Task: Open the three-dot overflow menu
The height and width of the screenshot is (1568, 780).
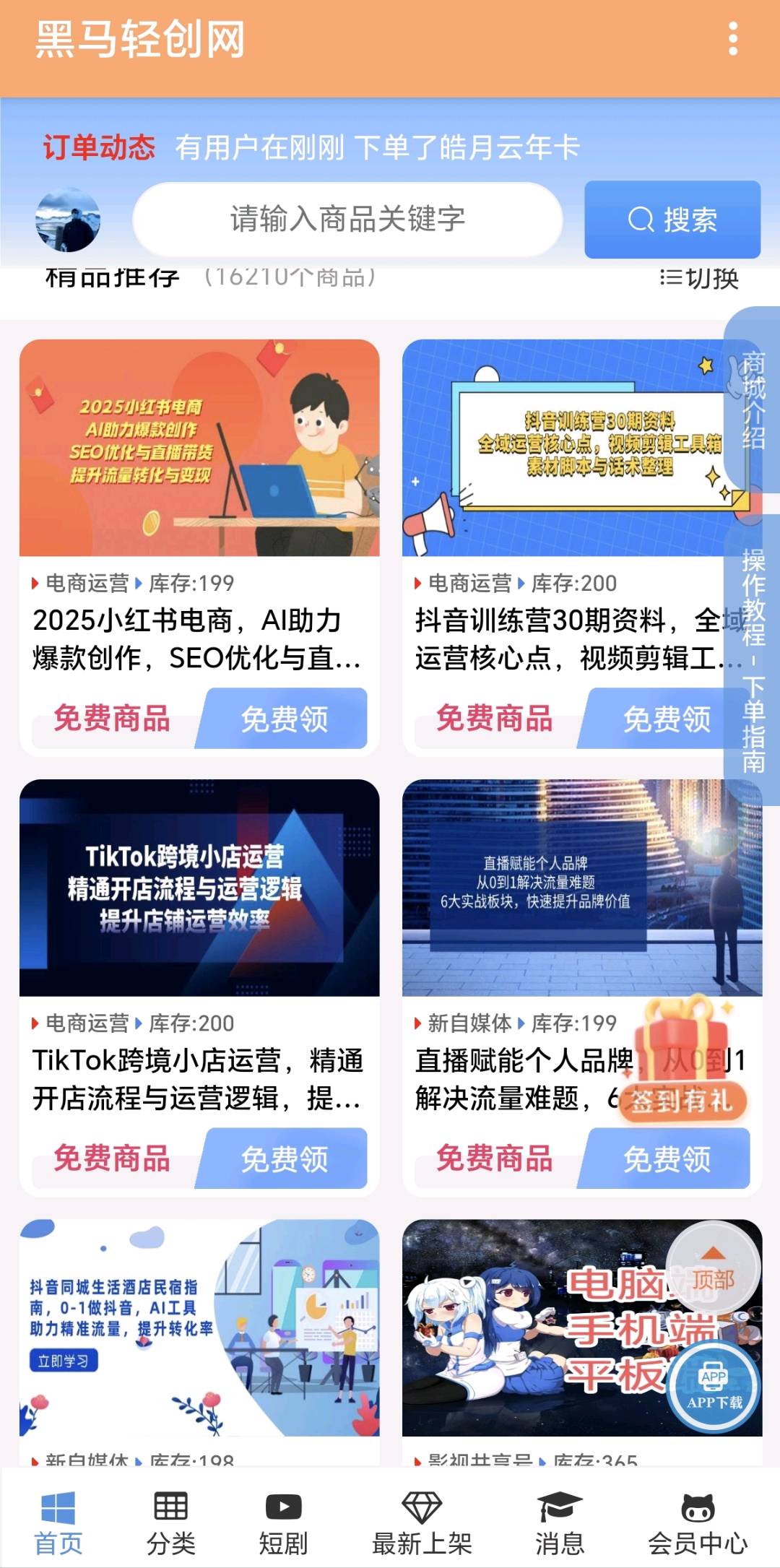Action: tap(733, 38)
